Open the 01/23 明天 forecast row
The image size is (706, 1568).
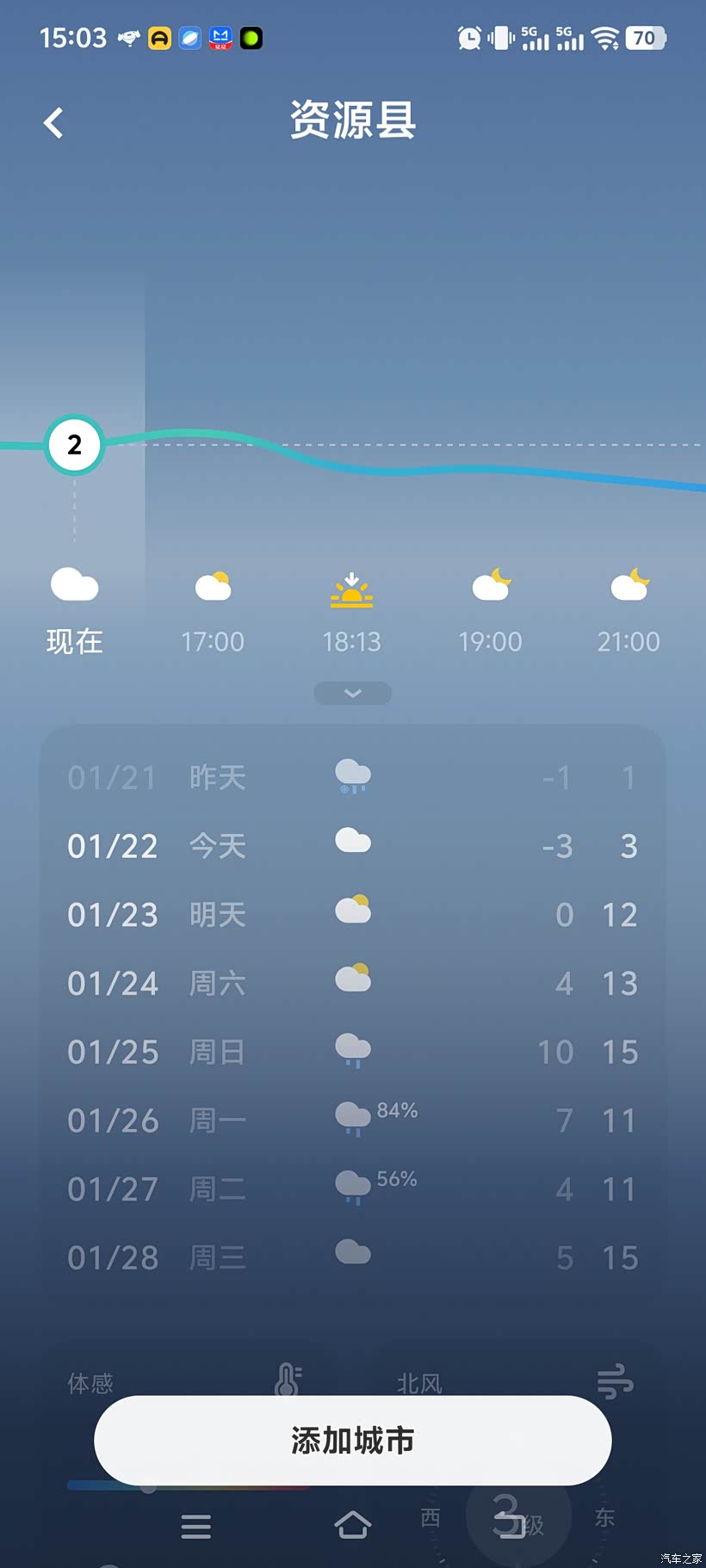point(352,914)
